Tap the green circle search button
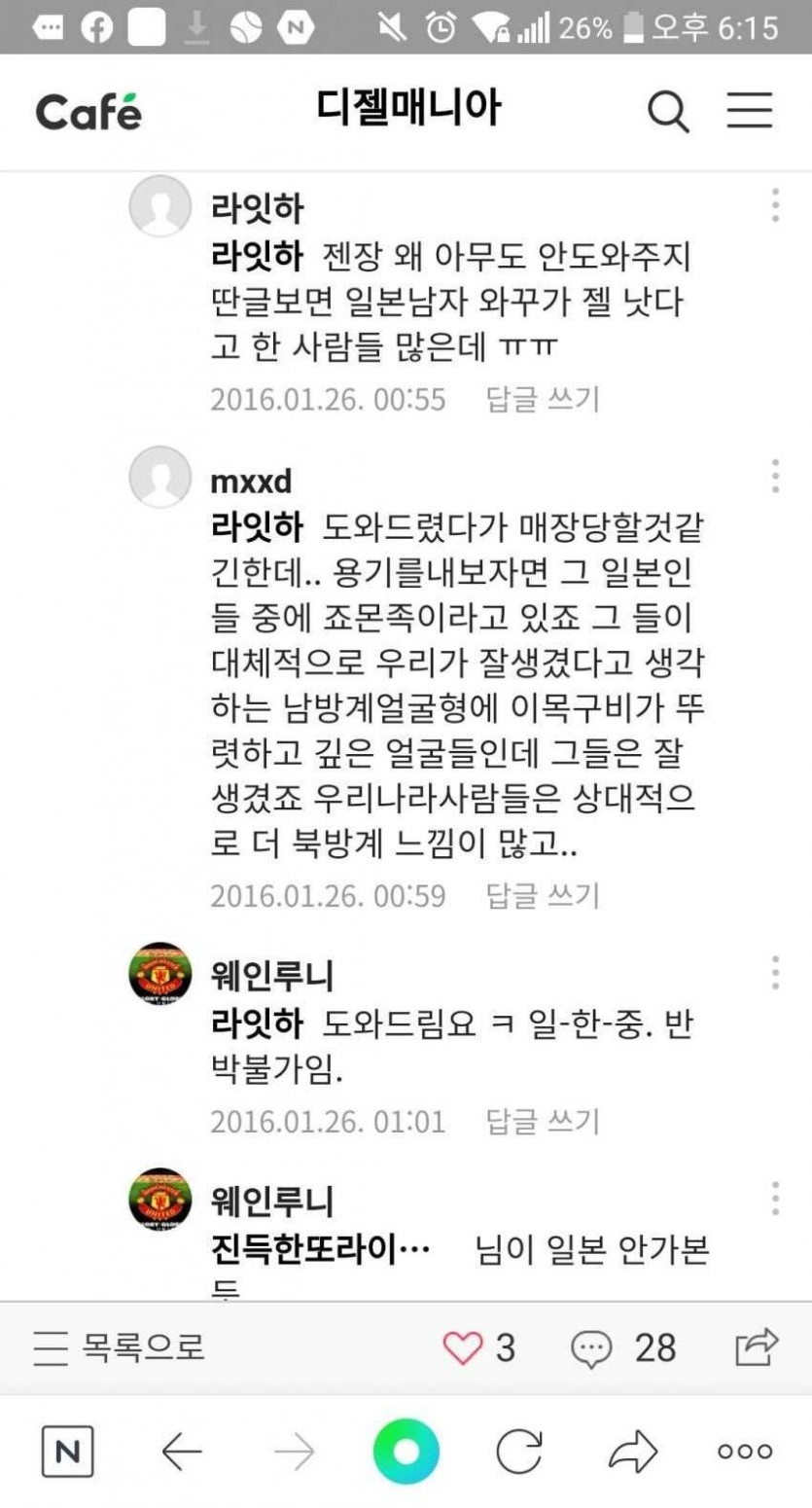The width and height of the screenshot is (812, 1508). click(406, 1453)
